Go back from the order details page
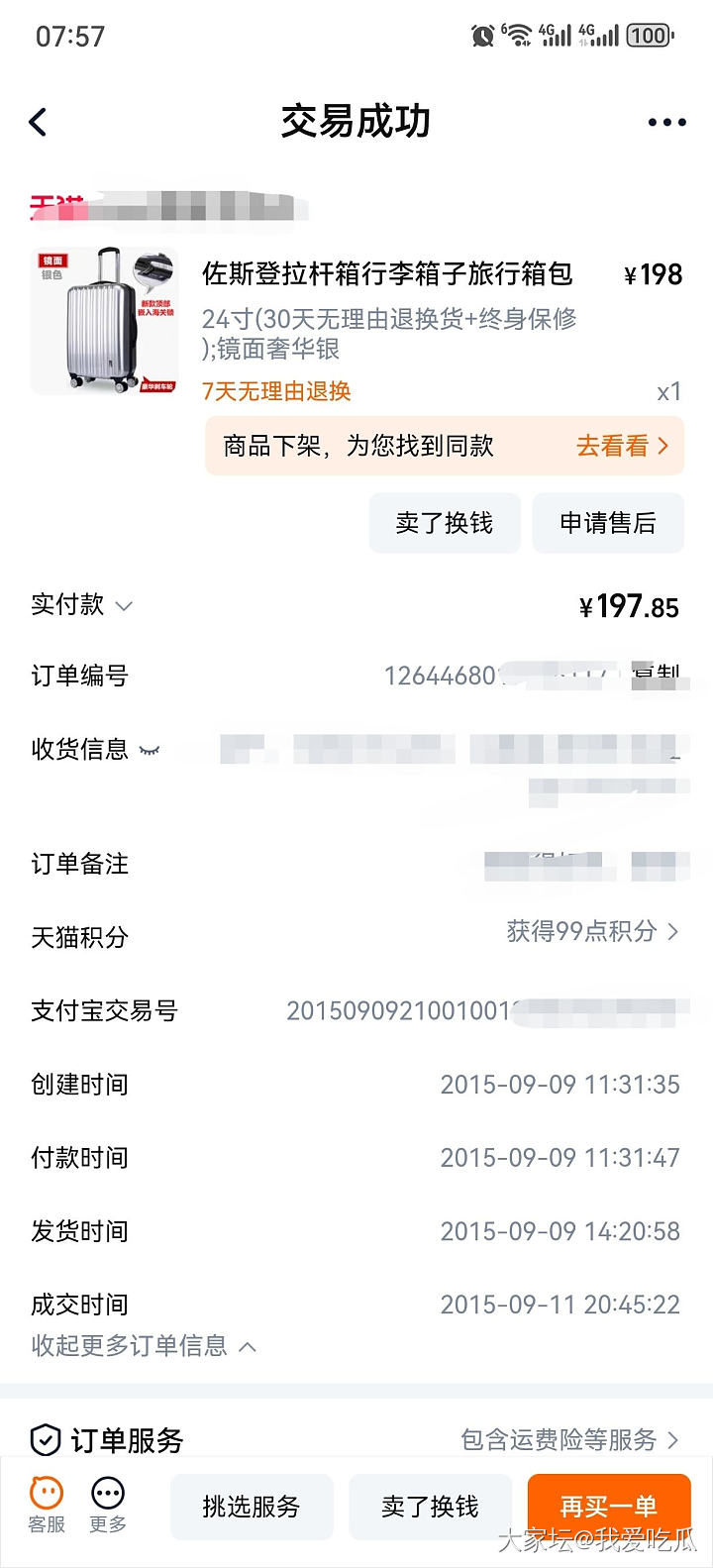Viewport: 713px width, 1568px height. (x=39, y=123)
